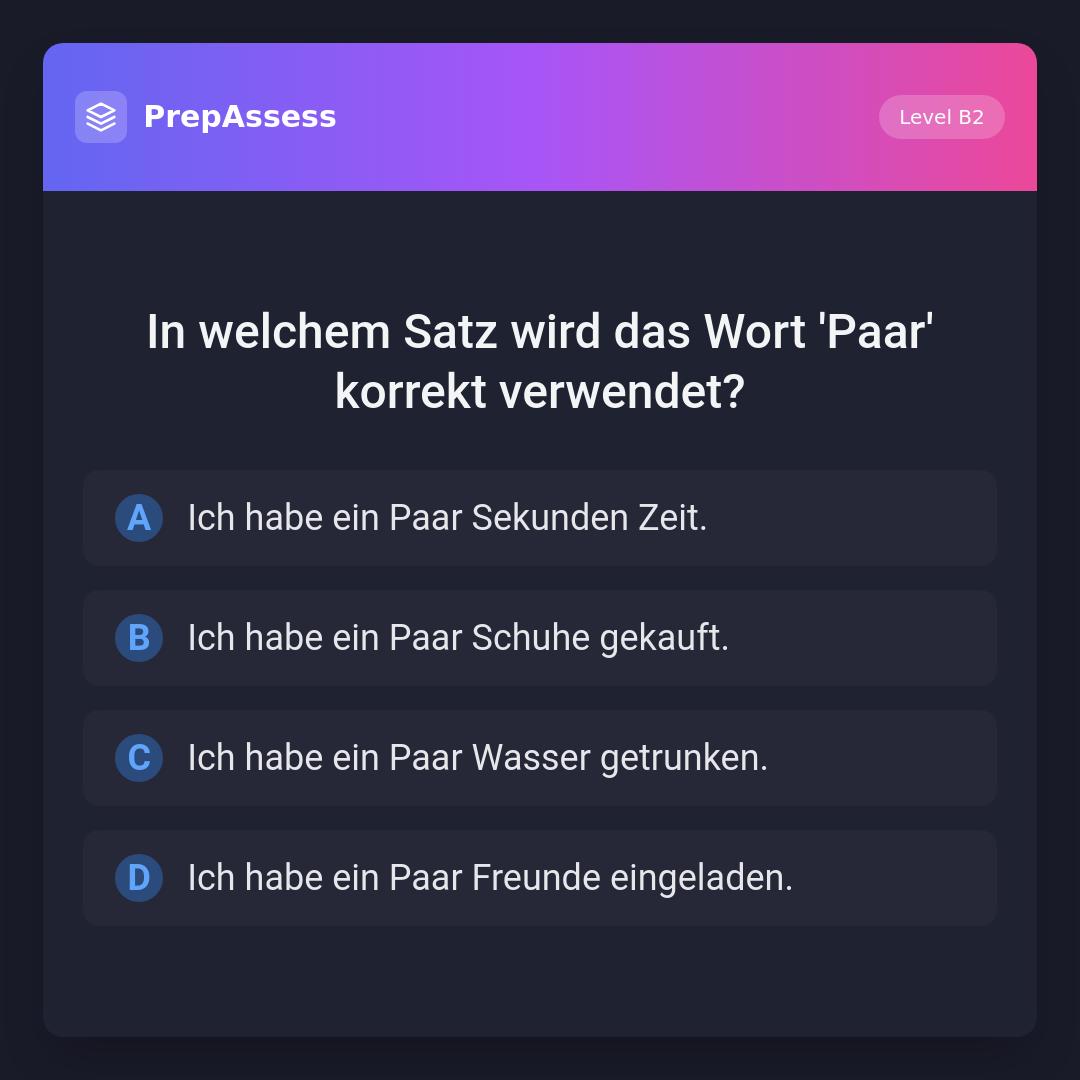This screenshot has height=1080, width=1080.
Task: Pick answer C about Wasser getrunken
Action: point(540,758)
